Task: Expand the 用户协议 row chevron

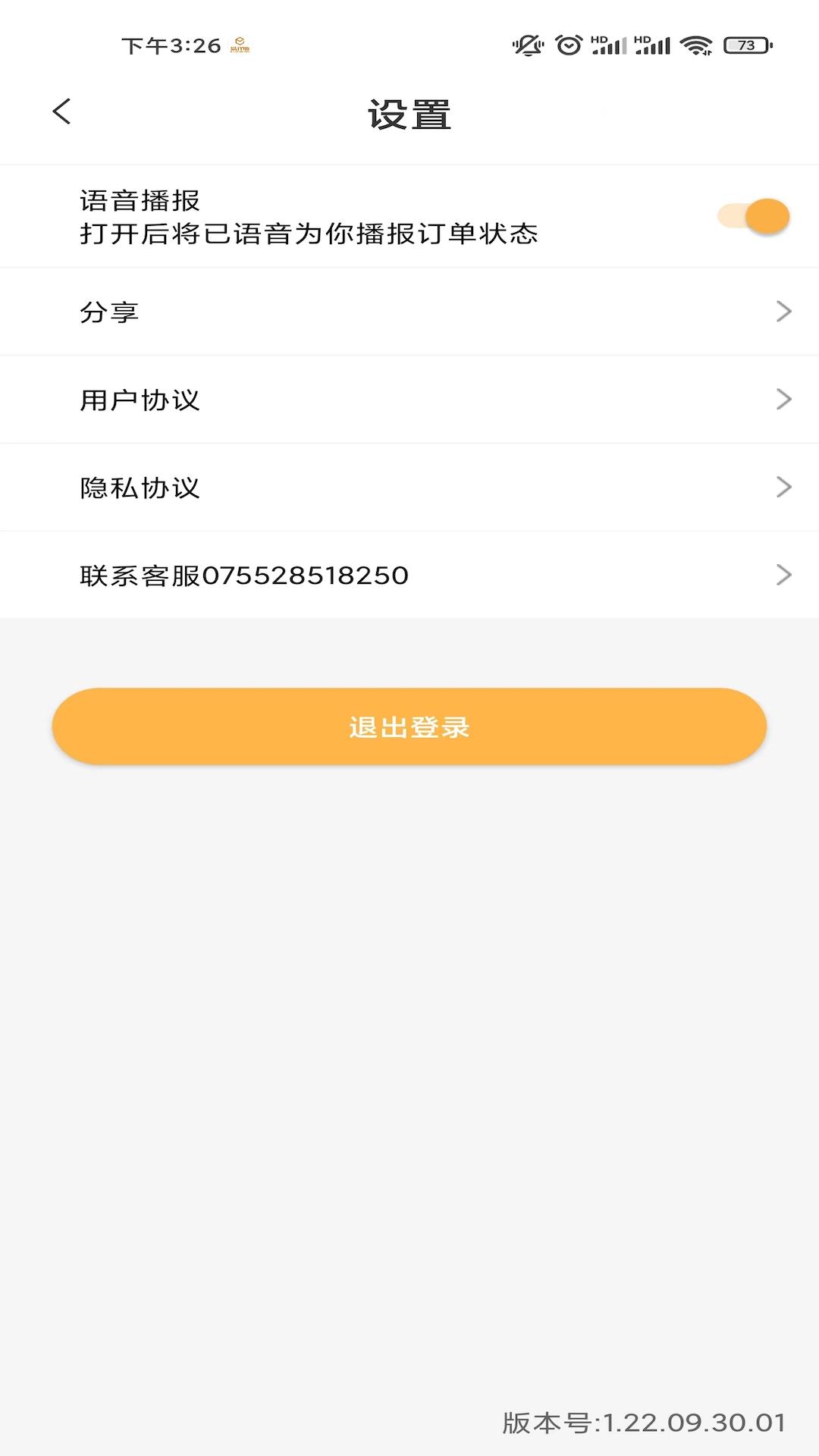Action: pyautogui.click(x=785, y=399)
